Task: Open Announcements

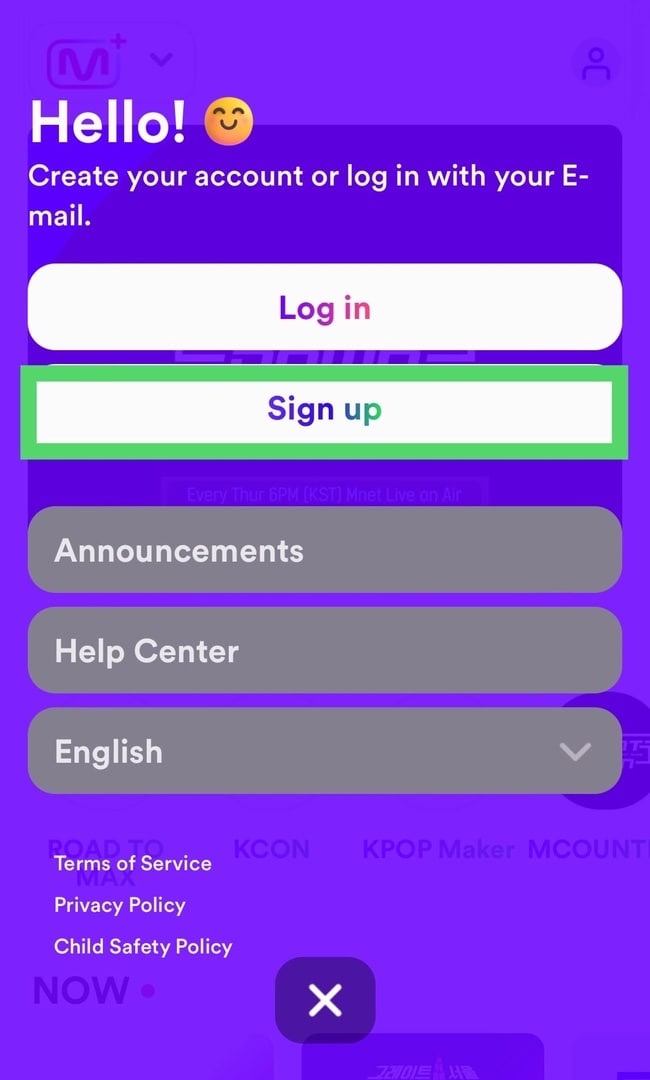Action: (x=324, y=550)
